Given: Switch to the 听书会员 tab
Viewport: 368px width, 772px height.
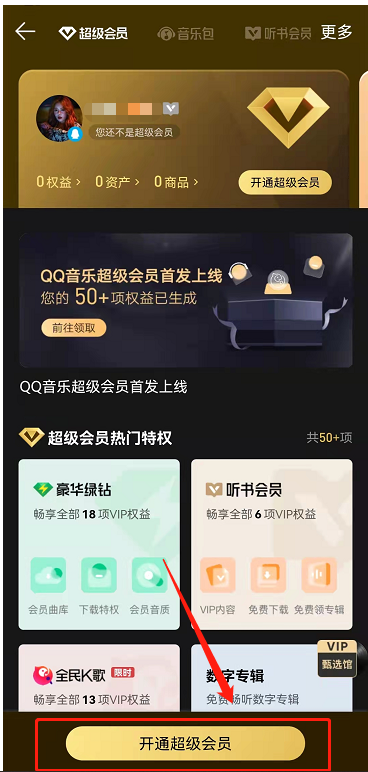Looking at the screenshot, I should [x=278, y=33].
